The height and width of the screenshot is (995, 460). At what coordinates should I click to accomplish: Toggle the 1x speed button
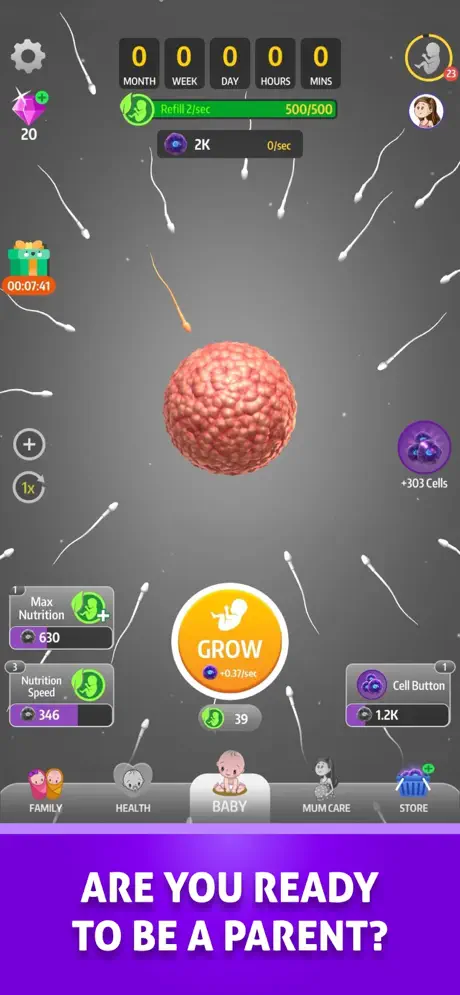[29, 488]
